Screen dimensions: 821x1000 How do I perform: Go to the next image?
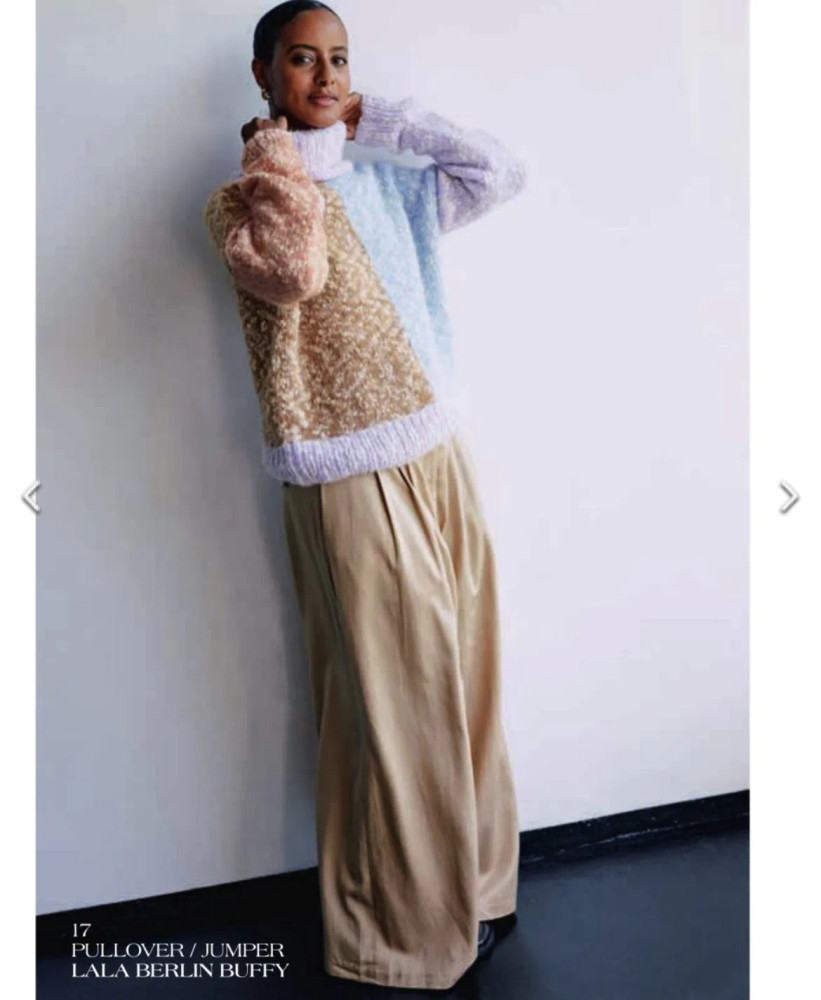[x=789, y=497]
